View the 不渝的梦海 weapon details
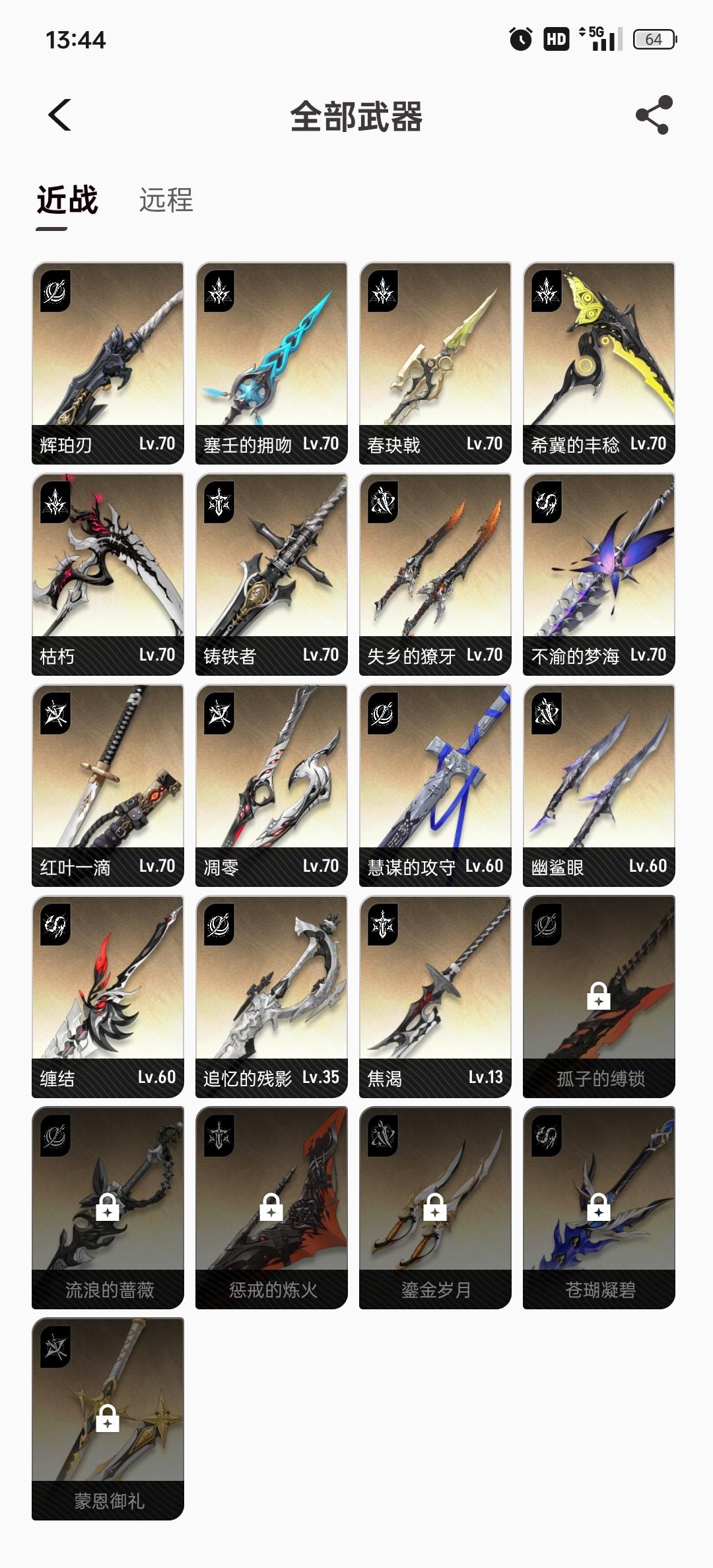This screenshot has height=1568, width=713. point(599,574)
